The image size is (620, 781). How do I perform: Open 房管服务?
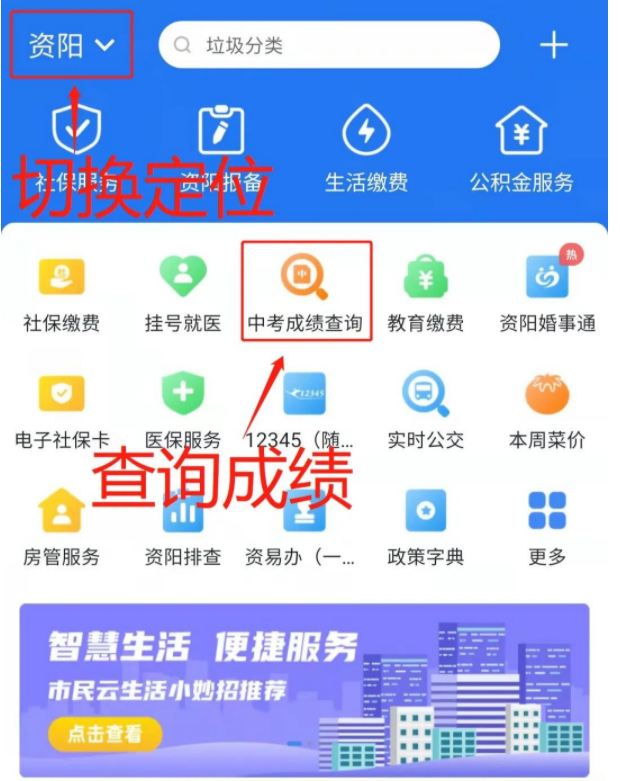tap(61, 523)
